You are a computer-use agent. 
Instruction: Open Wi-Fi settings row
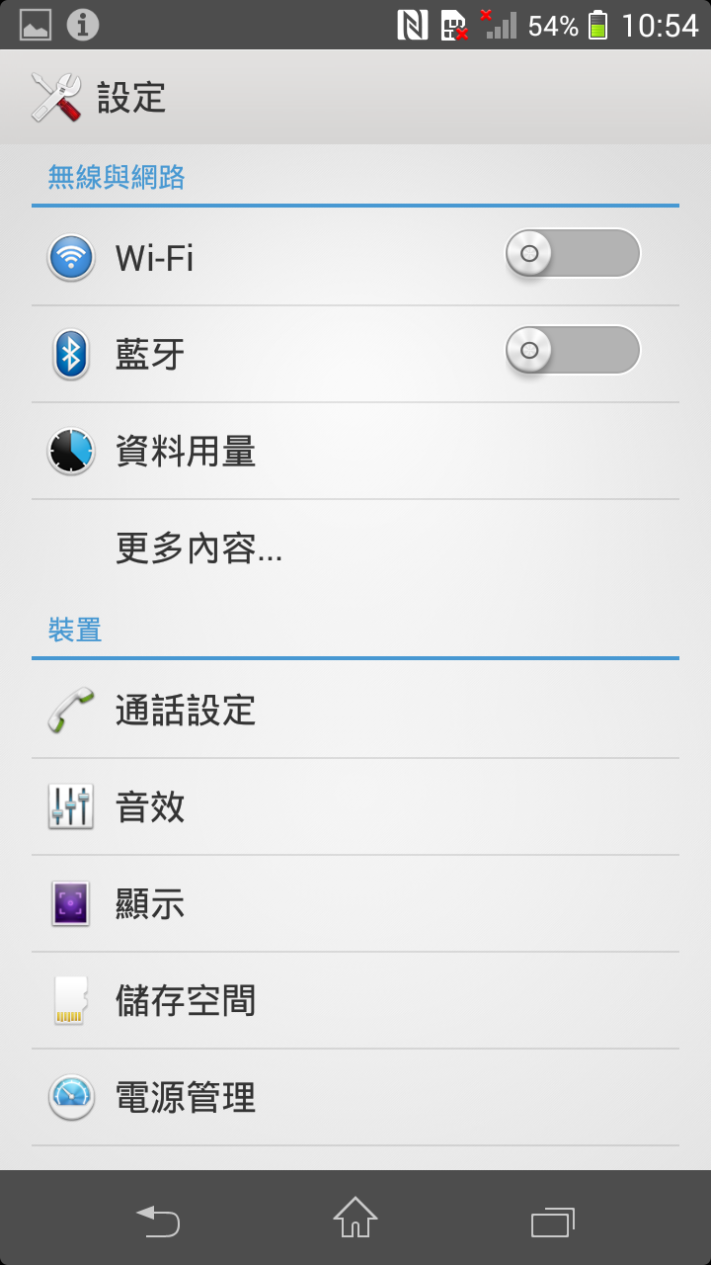pos(355,258)
